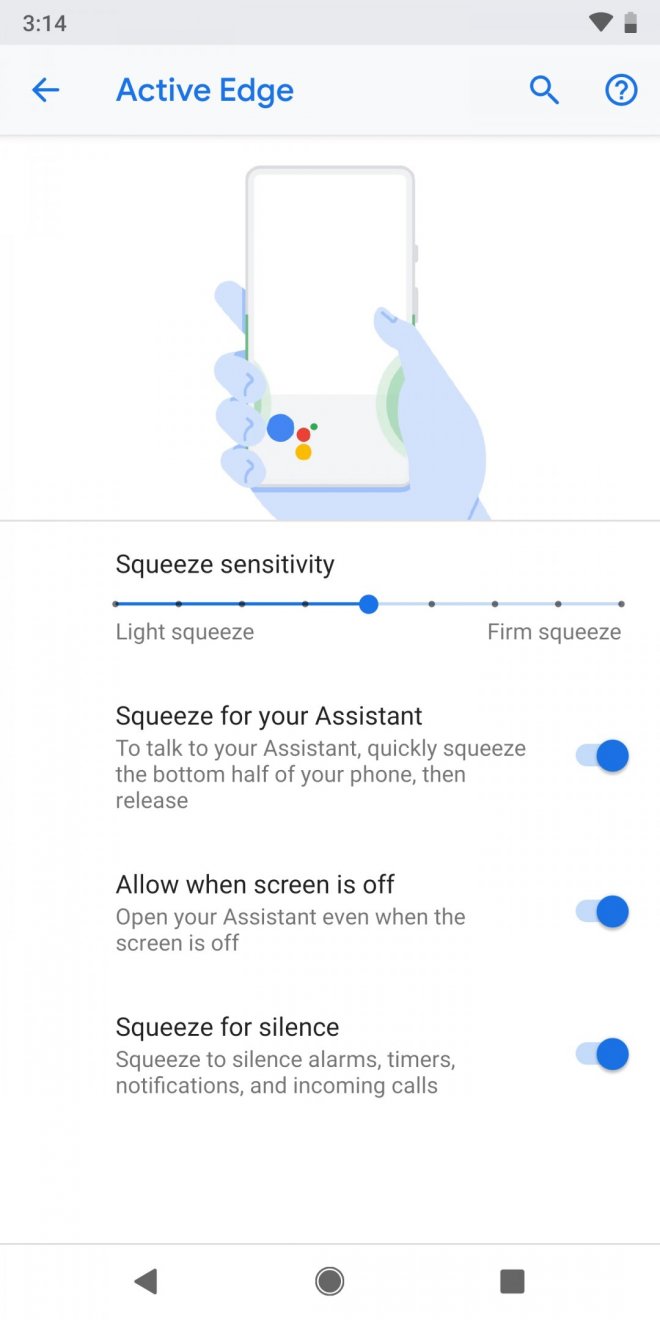Turn off Squeeze for your Assistant

coord(603,756)
